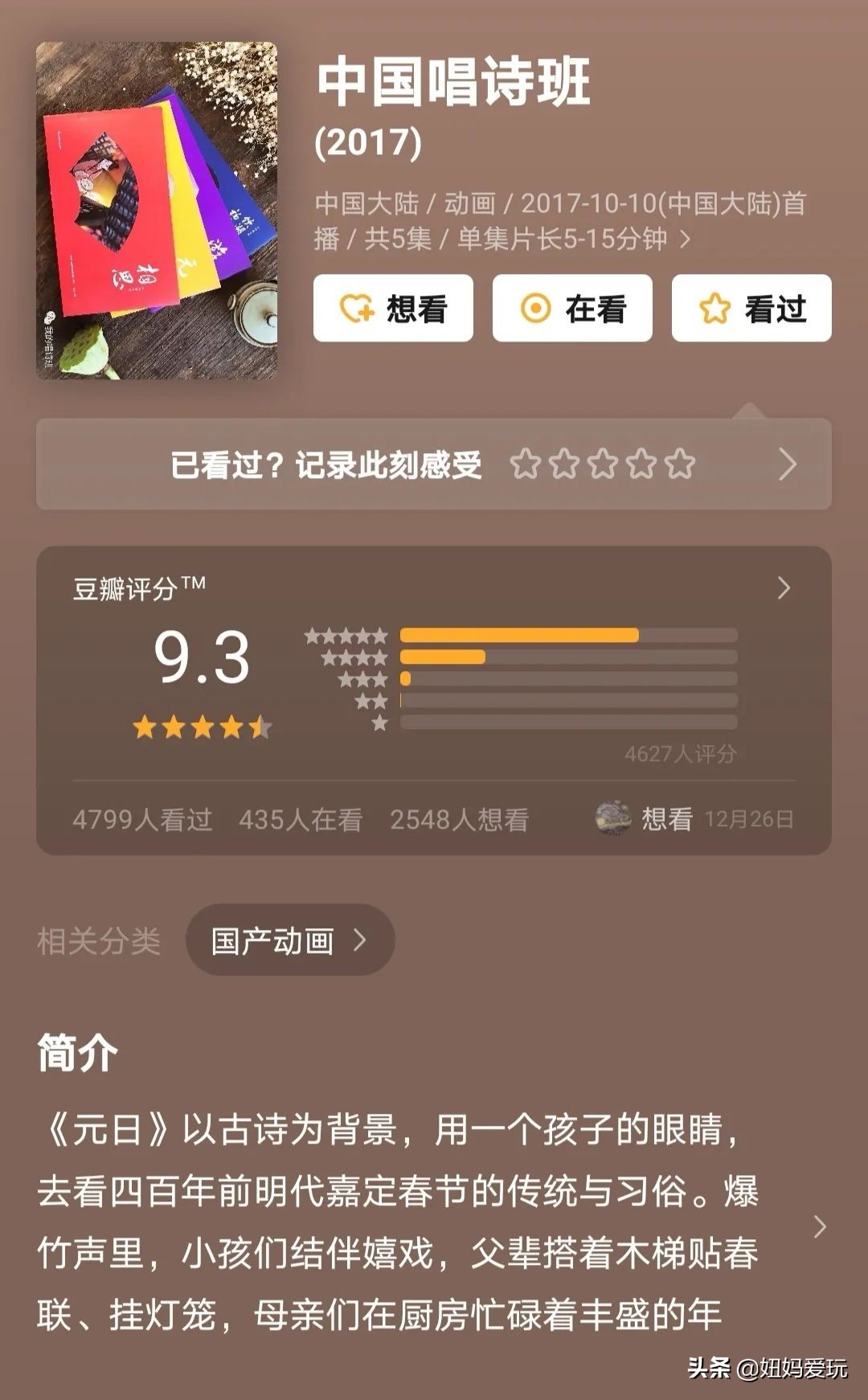Mark the series as 看过
The height and width of the screenshot is (1400, 868).
[749, 309]
